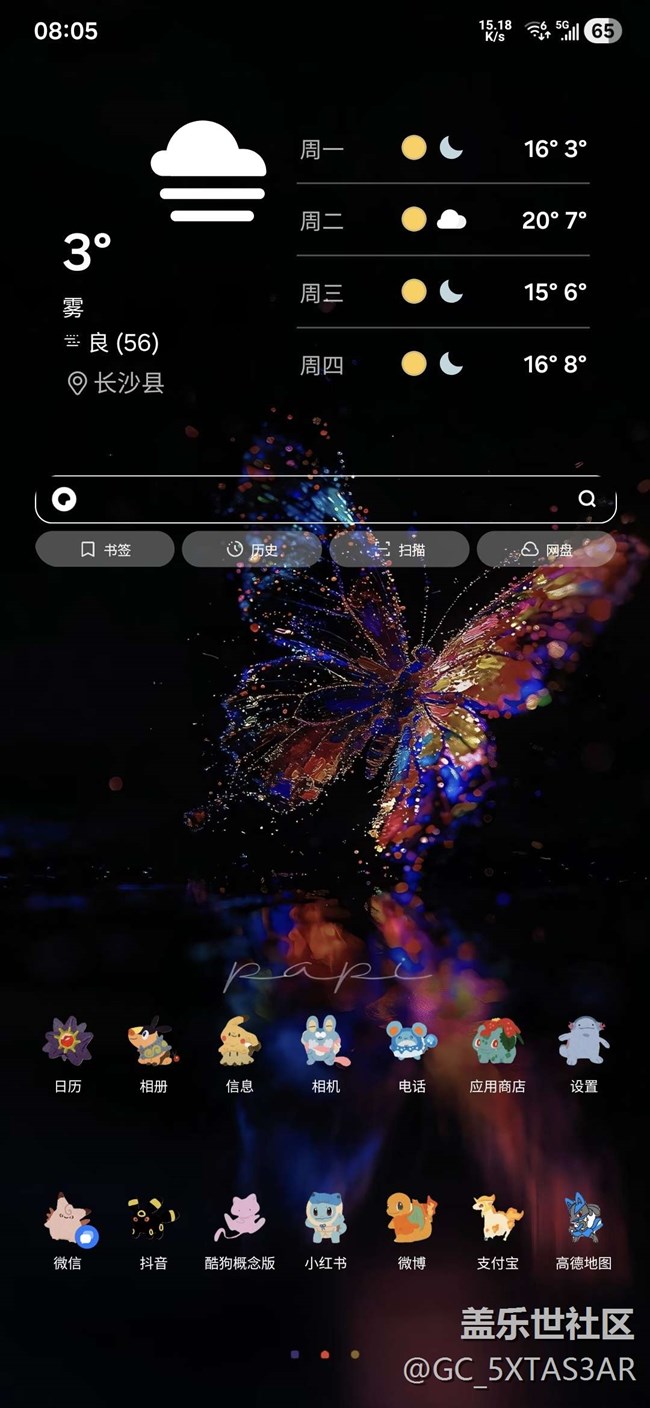This screenshot has width=650, height=1408.
Task: Launch the 扫描 scan shortcut
Action: coord(399,549)
